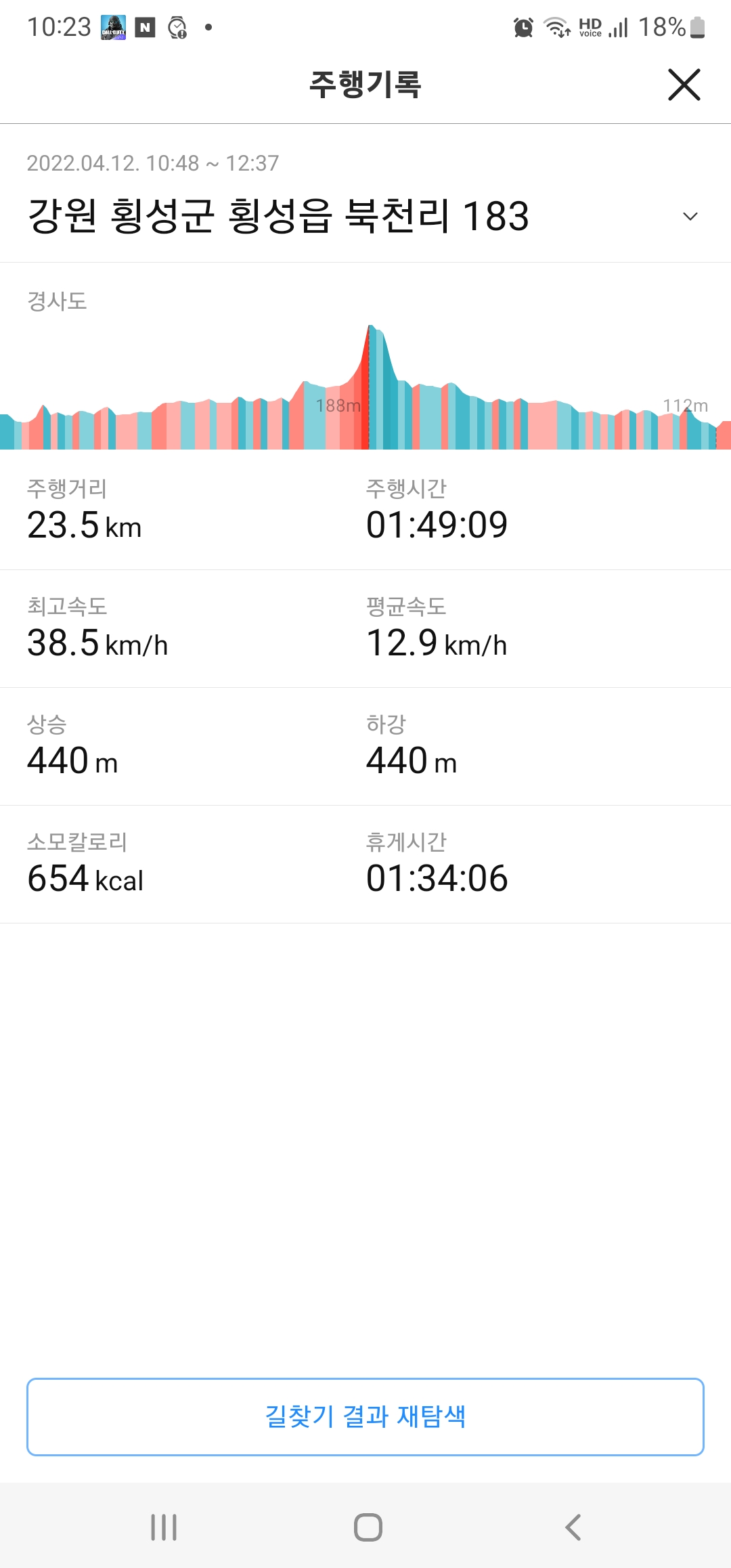Open recent apps from navigation bar
Viewport: 731px width, 1568px height.
click(164, 1527)
